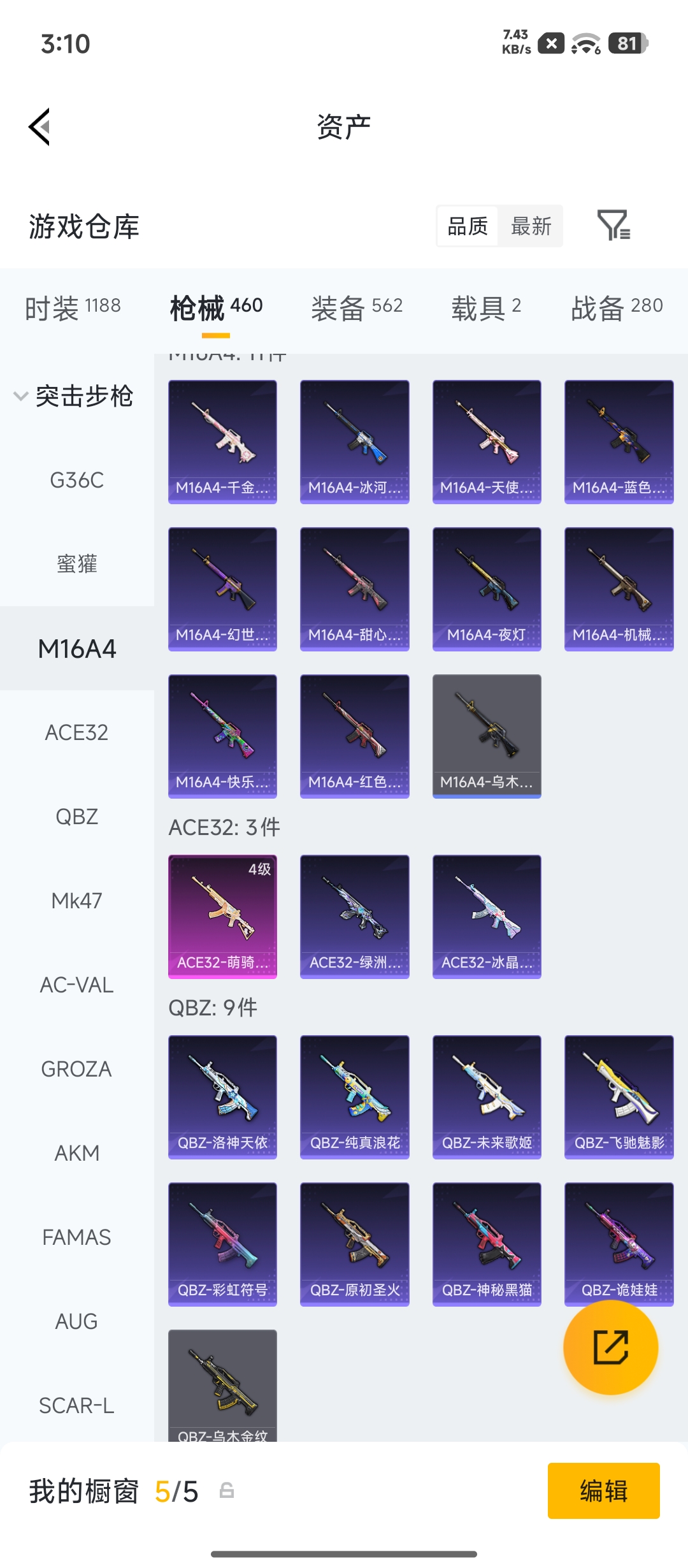The image size is (688, 1568).
Task: Open the 战备 tab
Action: 617,309
